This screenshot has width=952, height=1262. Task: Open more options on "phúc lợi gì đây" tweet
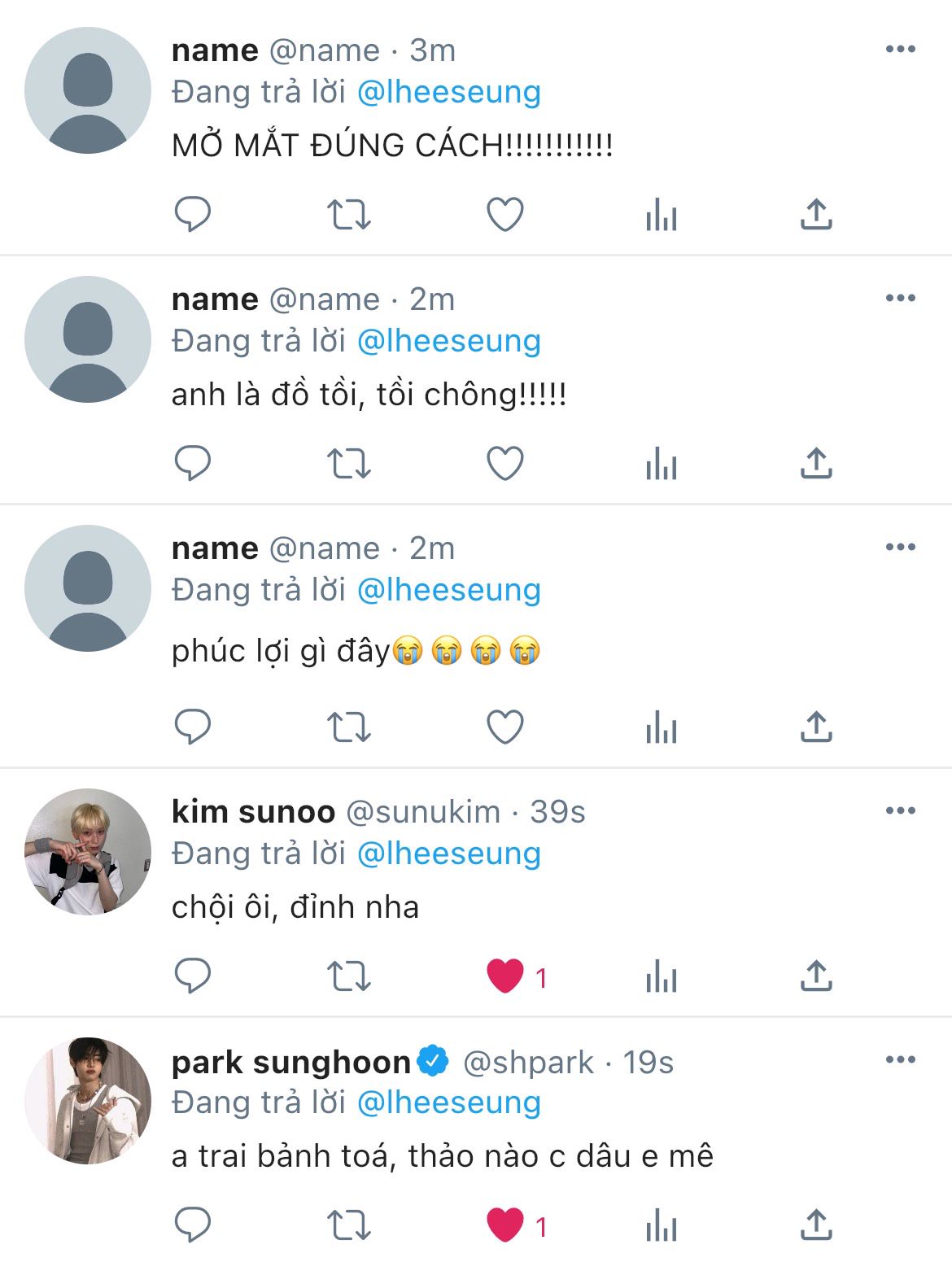point(900,547)
